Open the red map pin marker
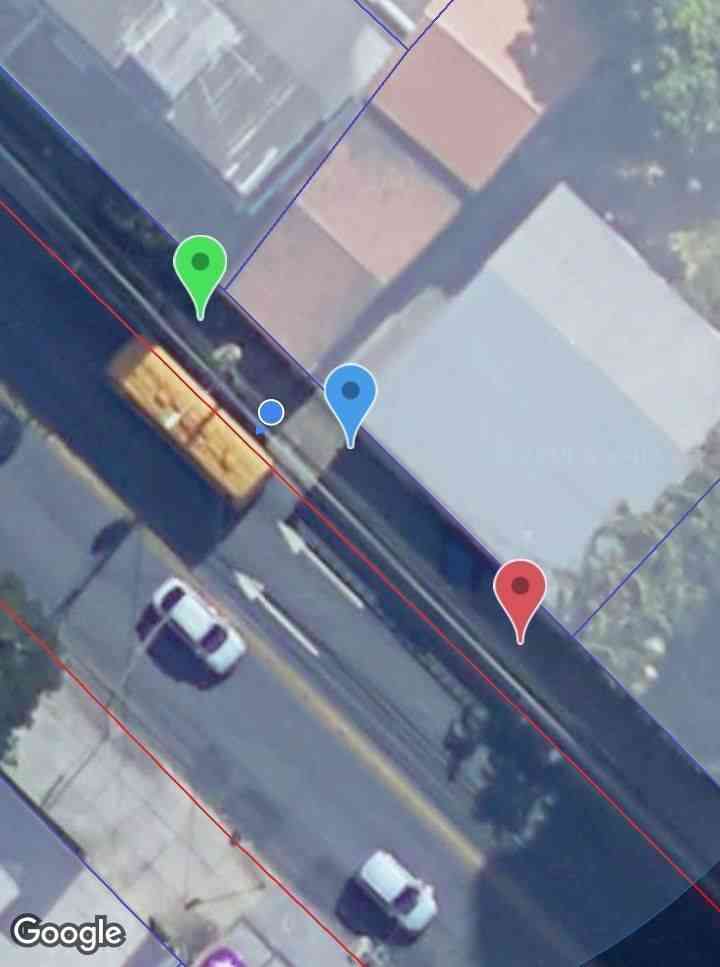The width and height of the screenshot is (720, 967). pyautogui.click(x=520, y=590)
